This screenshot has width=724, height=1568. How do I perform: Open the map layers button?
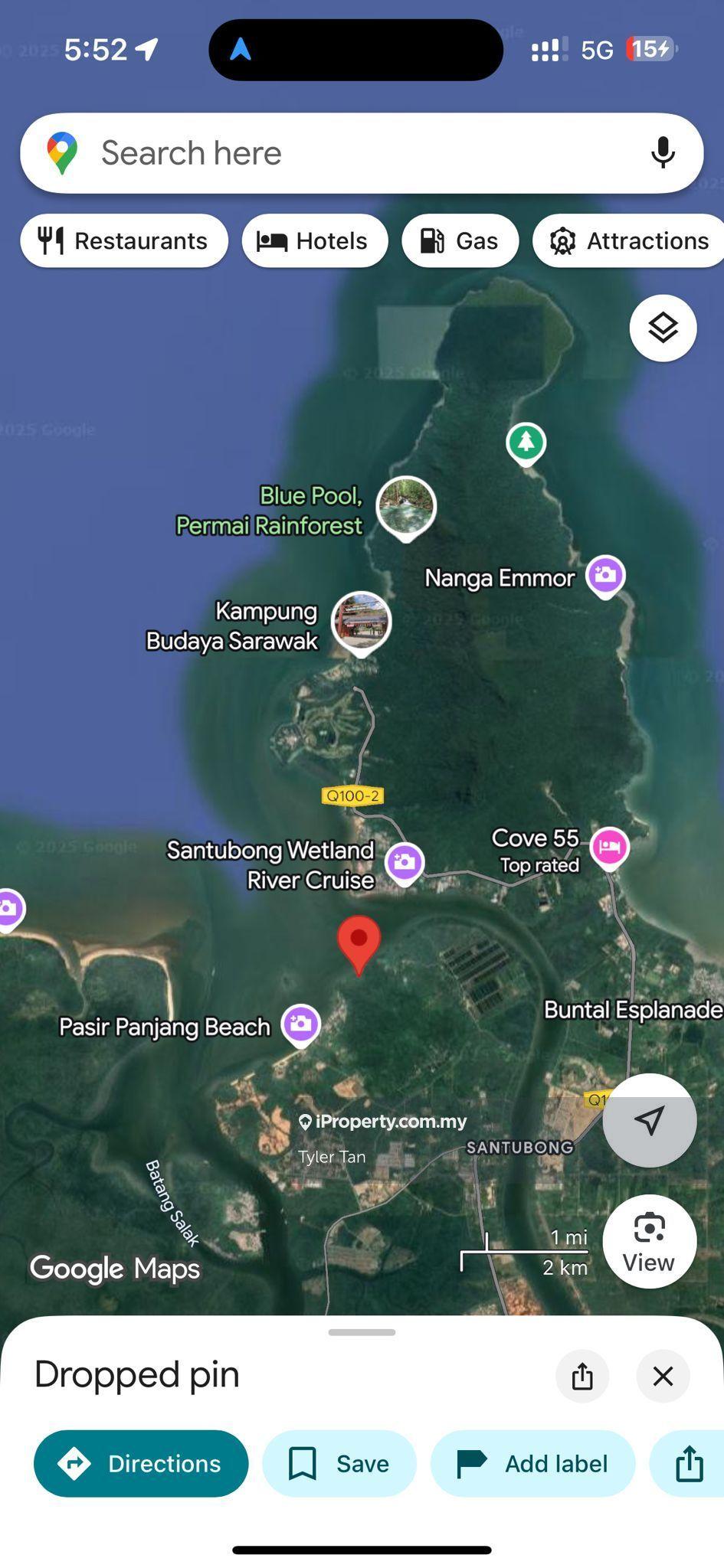pyautogui.click(x=663, y=328)
